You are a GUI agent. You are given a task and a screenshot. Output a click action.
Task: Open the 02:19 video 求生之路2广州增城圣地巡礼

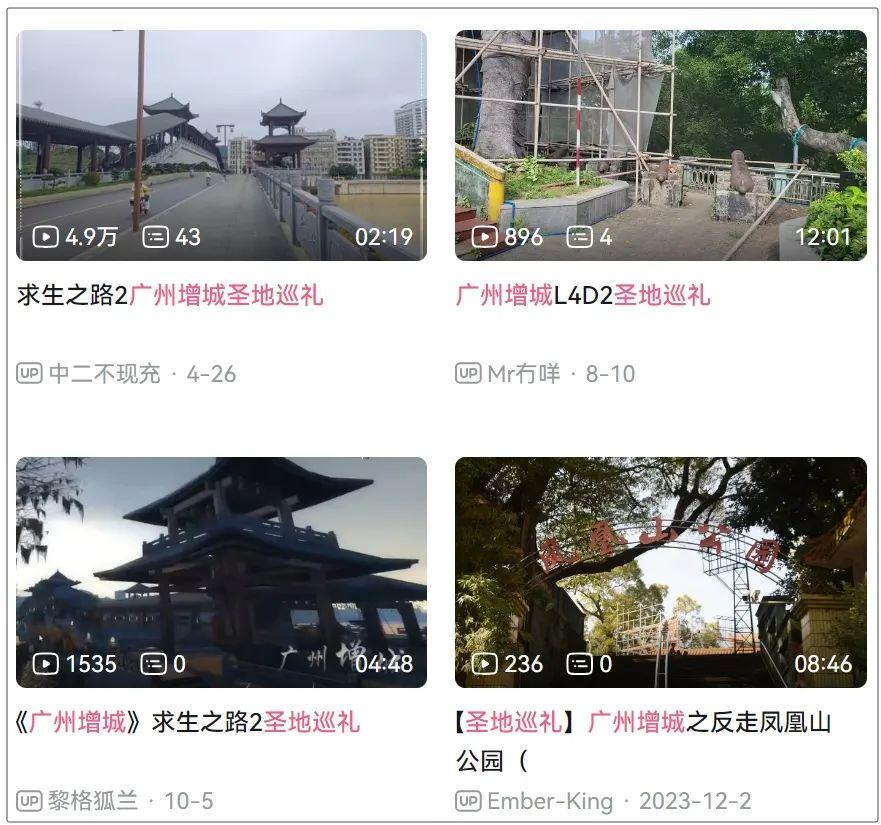pyautogui.click(x=221, y=145)
